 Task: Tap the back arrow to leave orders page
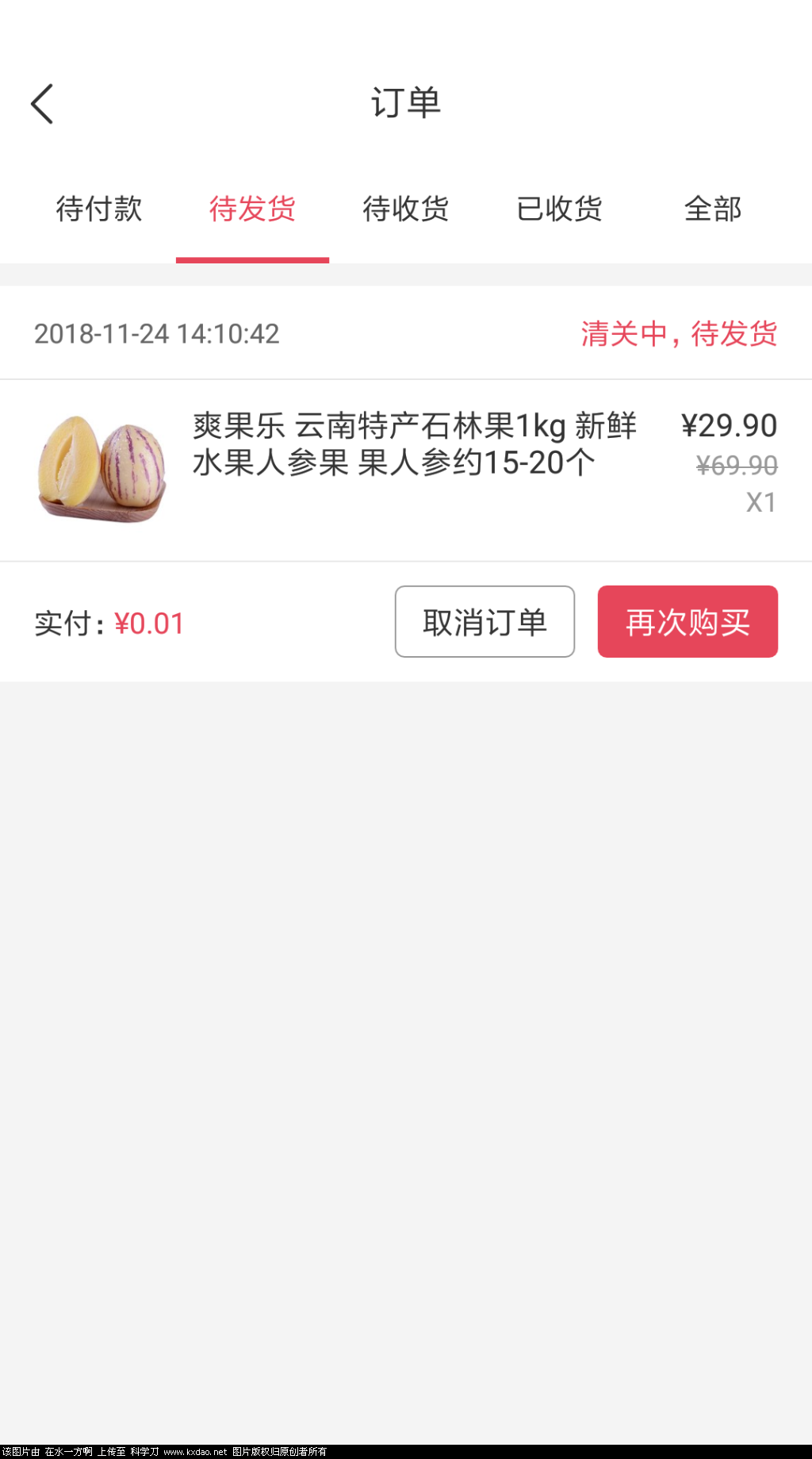tap(41, 103)
